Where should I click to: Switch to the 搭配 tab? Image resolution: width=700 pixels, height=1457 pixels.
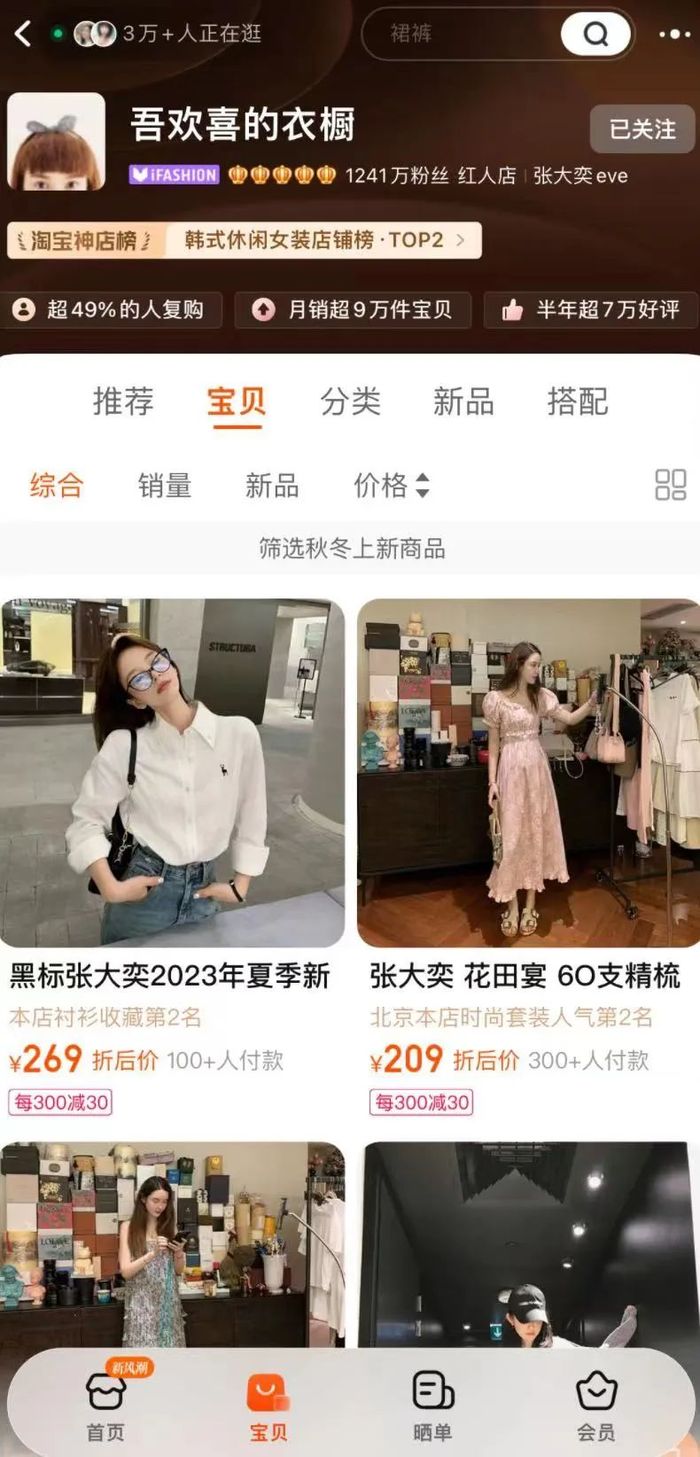[x=577, y=401]
